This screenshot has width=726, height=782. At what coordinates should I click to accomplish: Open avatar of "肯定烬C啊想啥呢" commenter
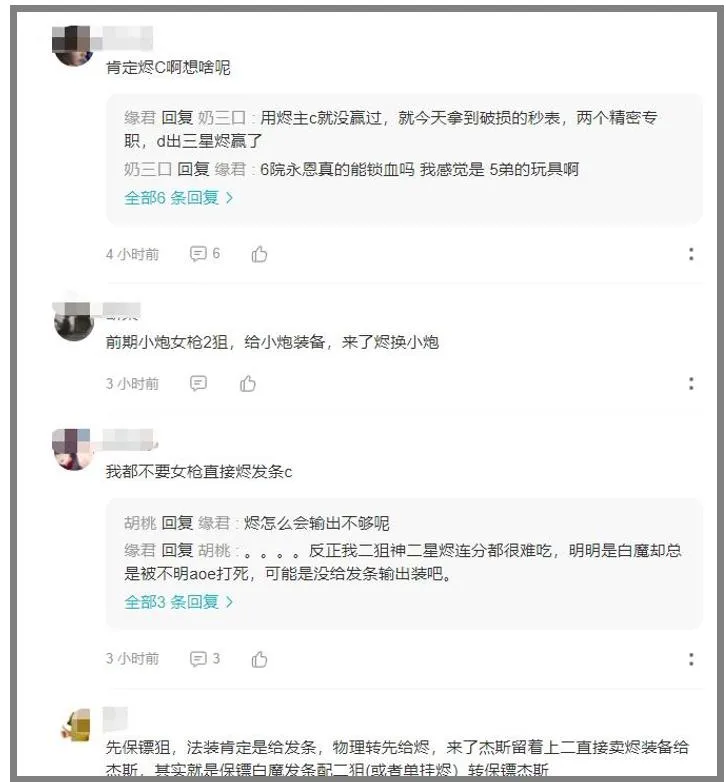[73, 46]
